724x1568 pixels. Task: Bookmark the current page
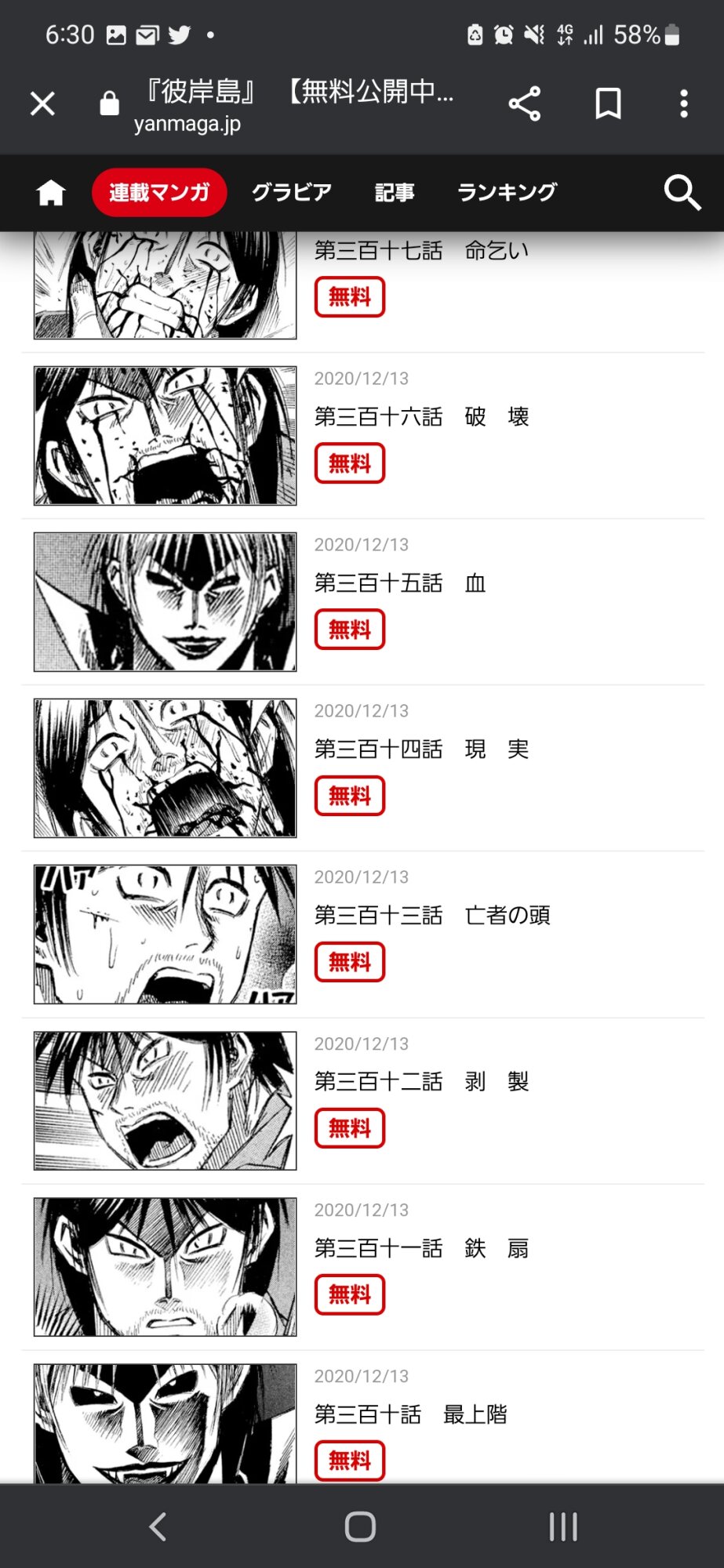click(x=608, y=103)
